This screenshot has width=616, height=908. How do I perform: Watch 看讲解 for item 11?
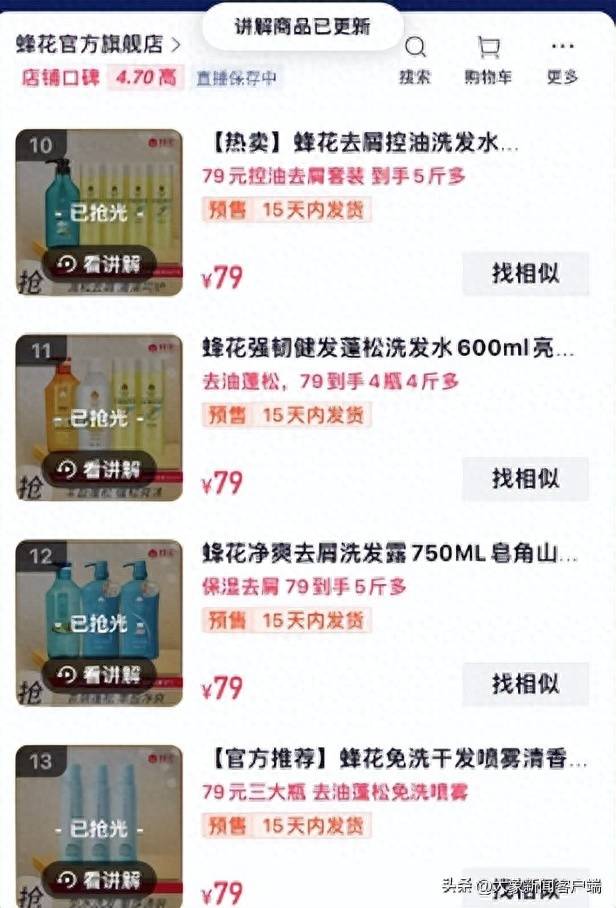point(100,469)
